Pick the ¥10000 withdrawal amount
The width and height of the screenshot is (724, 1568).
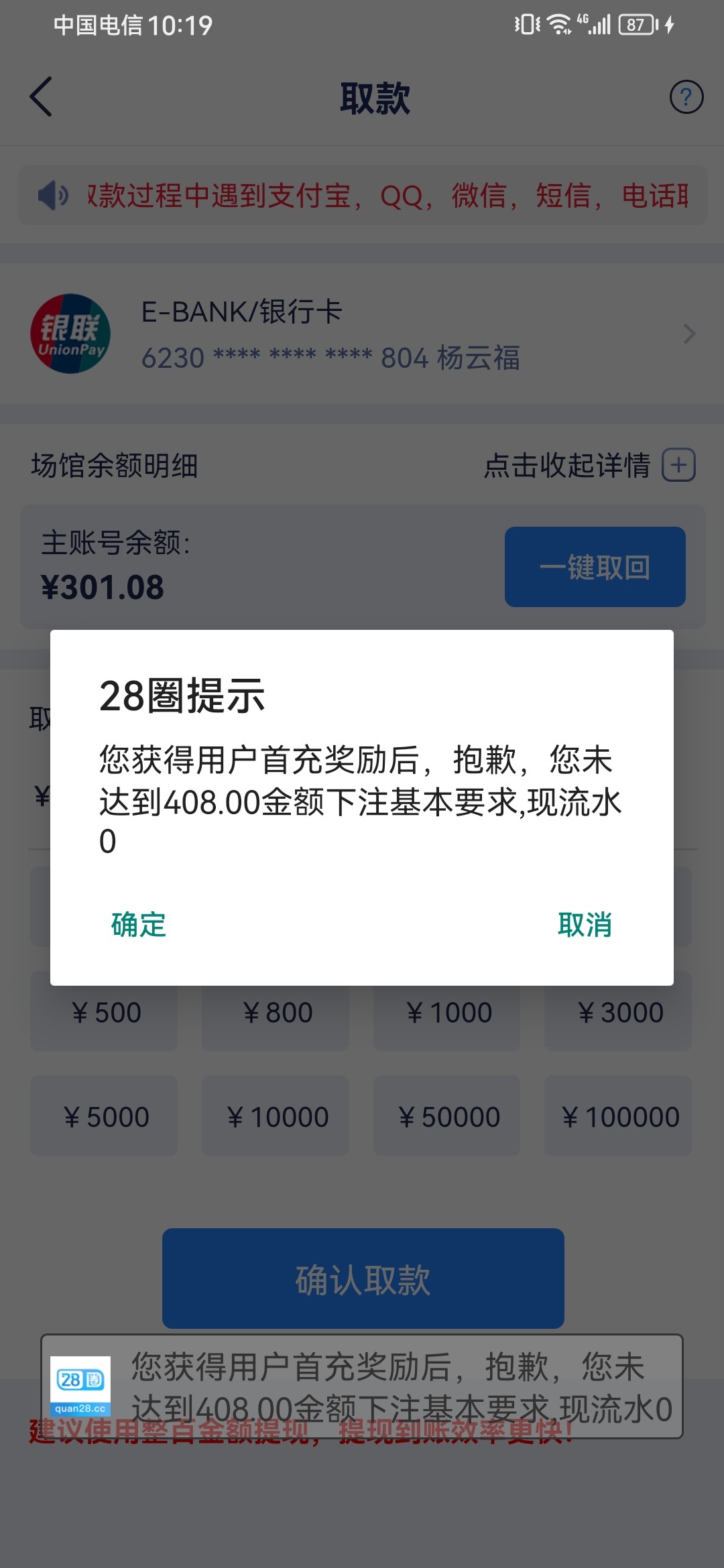(276, 1117)
